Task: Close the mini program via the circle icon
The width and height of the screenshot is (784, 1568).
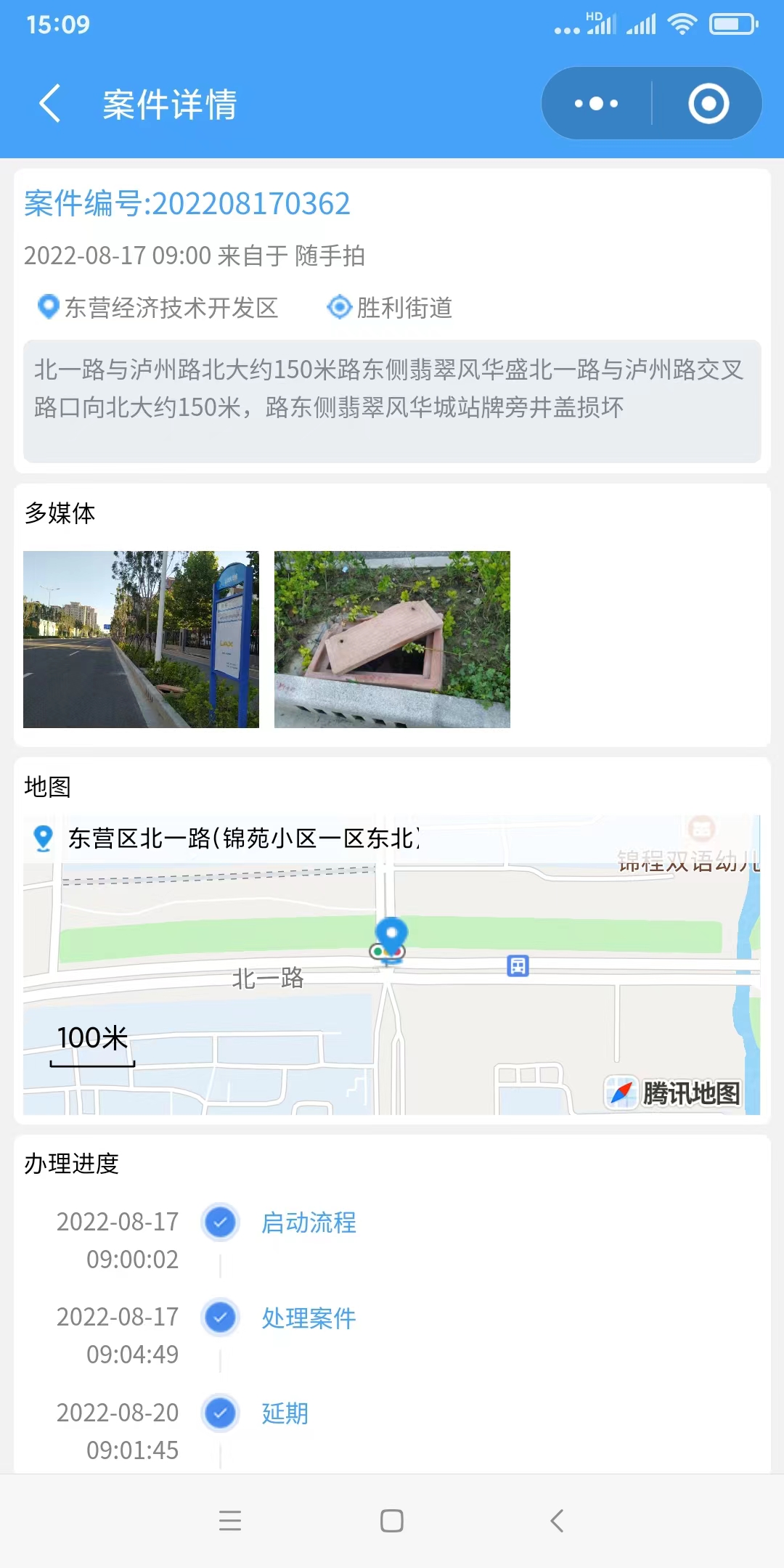Action: (709, 104)
